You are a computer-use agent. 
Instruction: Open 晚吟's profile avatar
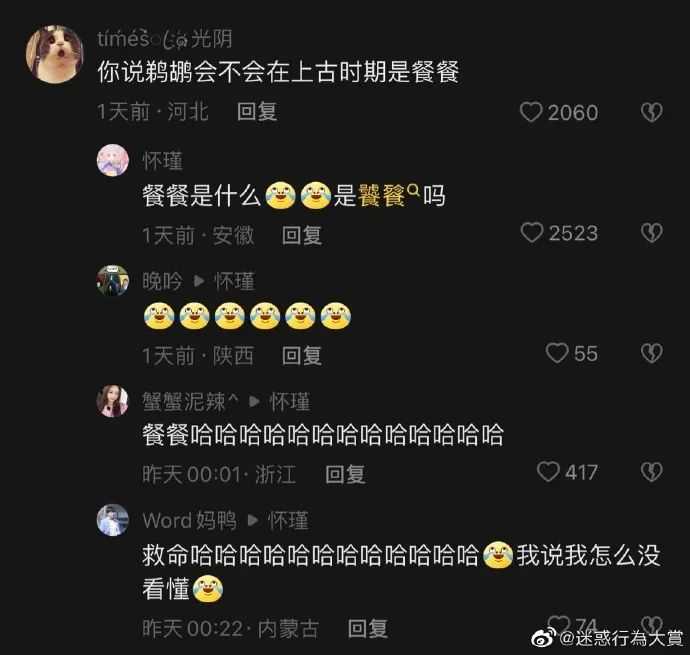(x=112, y=281)
